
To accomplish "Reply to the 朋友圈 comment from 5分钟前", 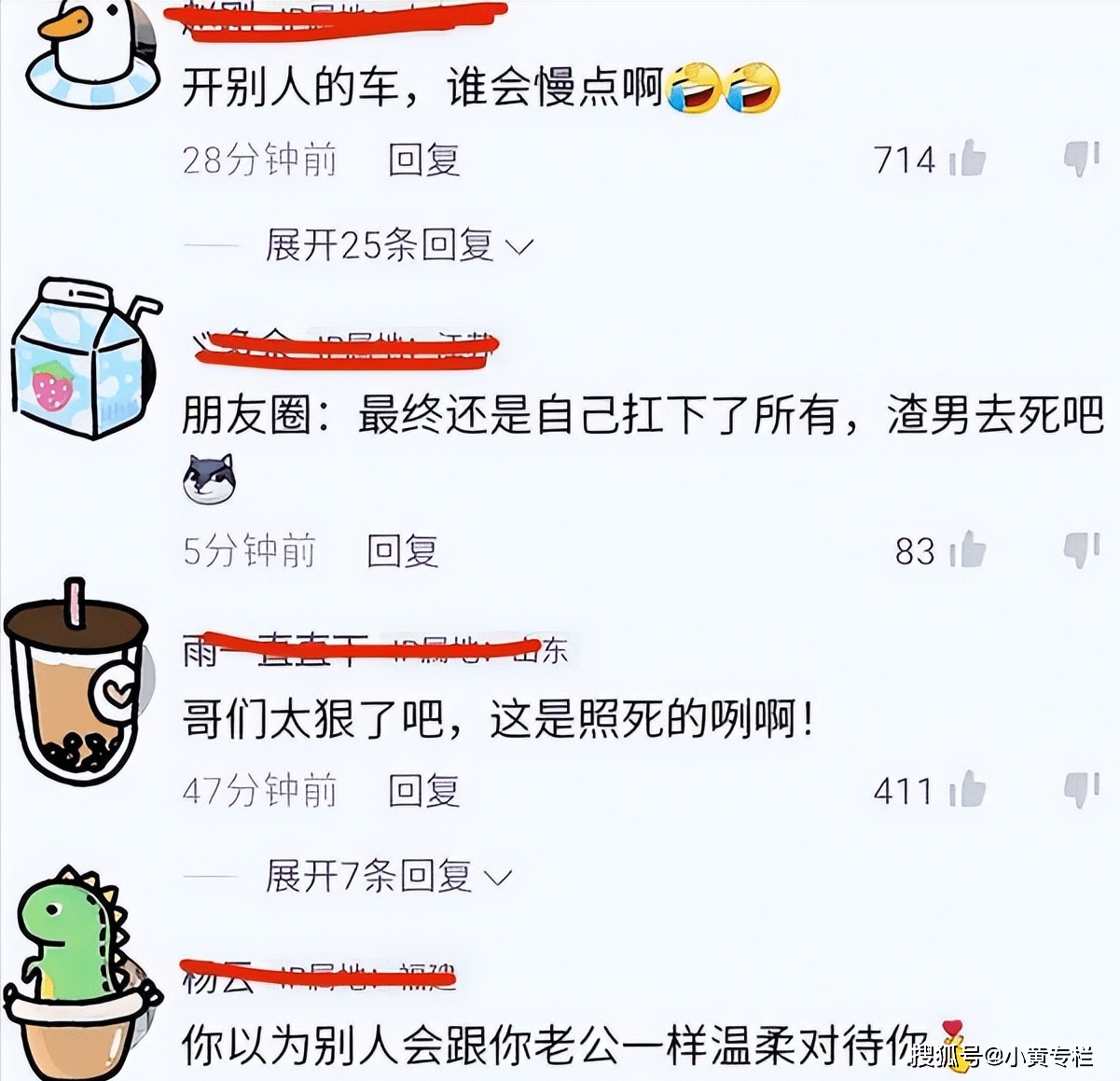I will pos(403,551).
